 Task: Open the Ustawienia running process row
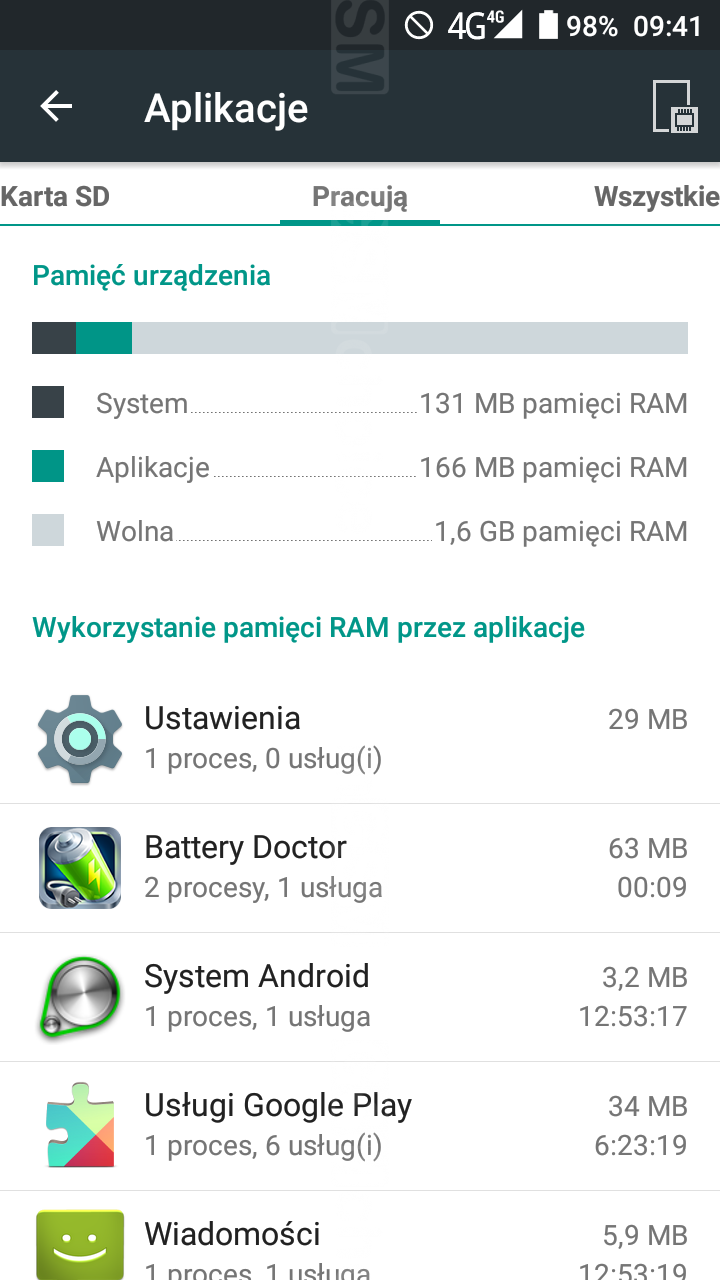coord(360,738)
